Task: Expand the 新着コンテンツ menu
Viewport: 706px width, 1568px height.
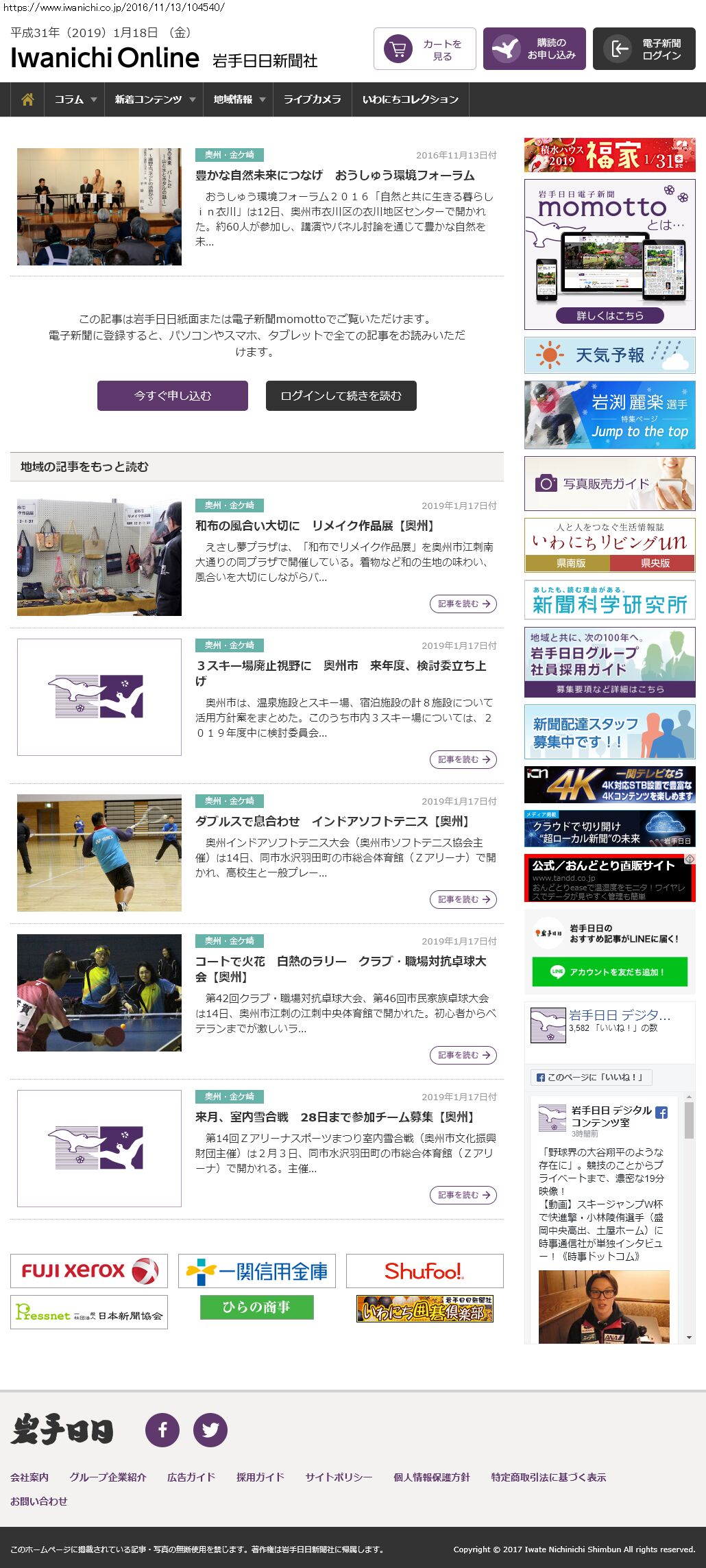Action: pyautogui.click(x=154, y=99)
